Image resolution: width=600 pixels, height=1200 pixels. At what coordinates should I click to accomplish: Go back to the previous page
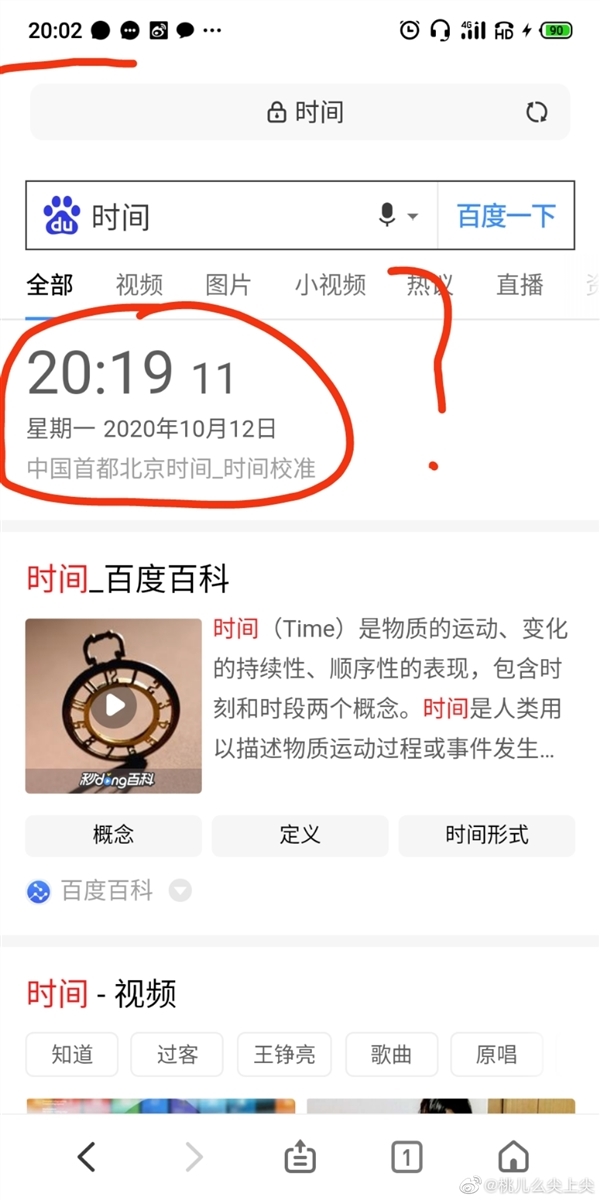point(87,1157)
